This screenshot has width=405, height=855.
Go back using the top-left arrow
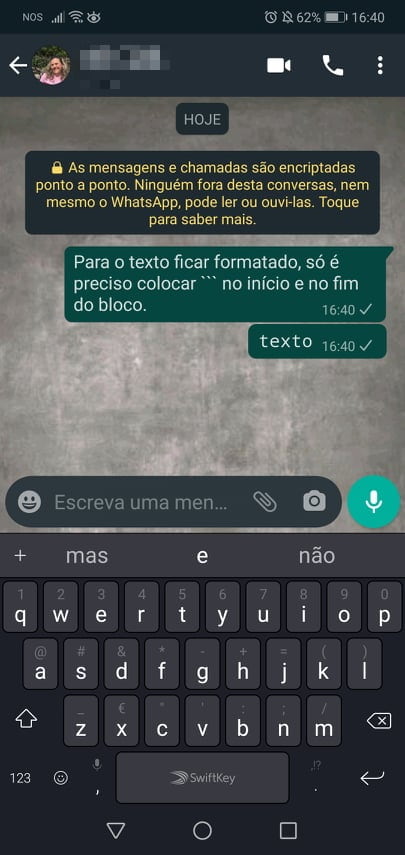(18, 66)
